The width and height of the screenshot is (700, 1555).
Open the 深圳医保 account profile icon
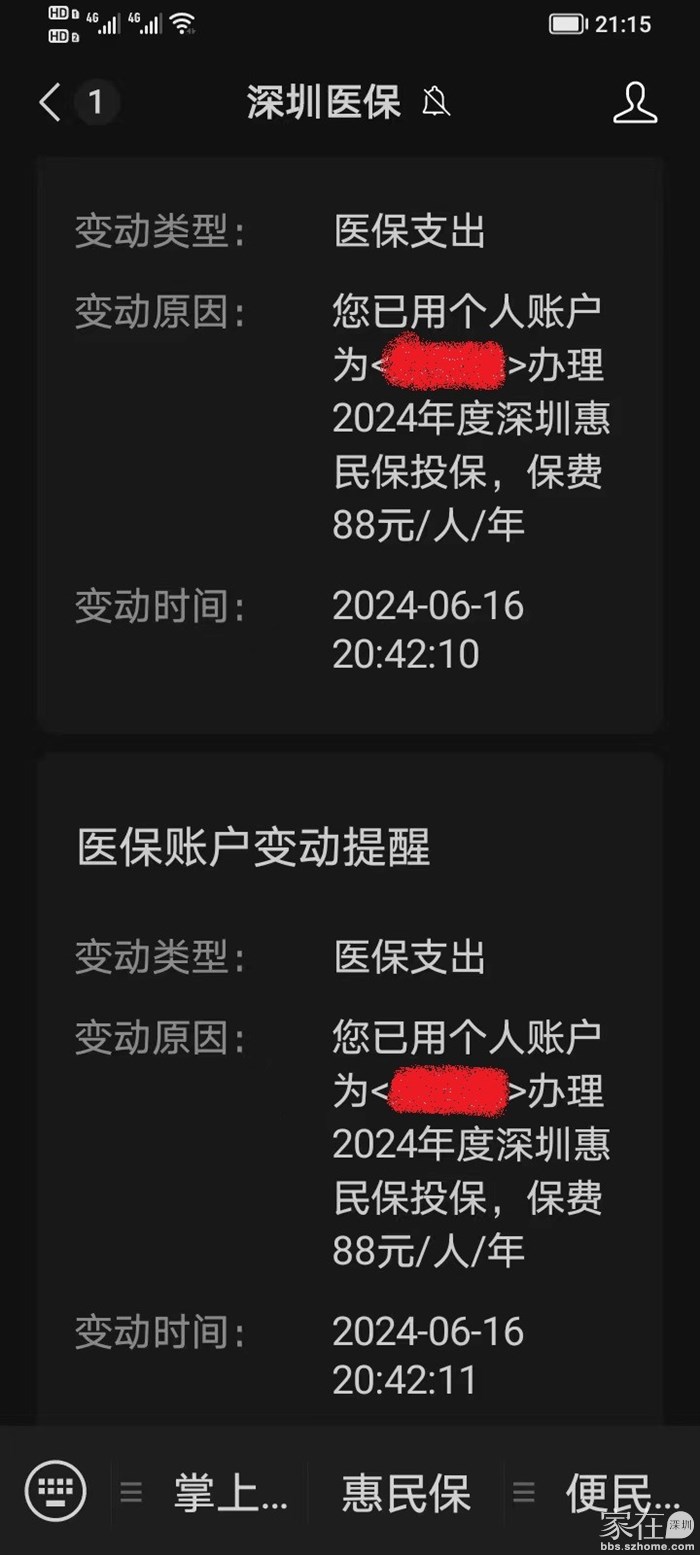634,102
